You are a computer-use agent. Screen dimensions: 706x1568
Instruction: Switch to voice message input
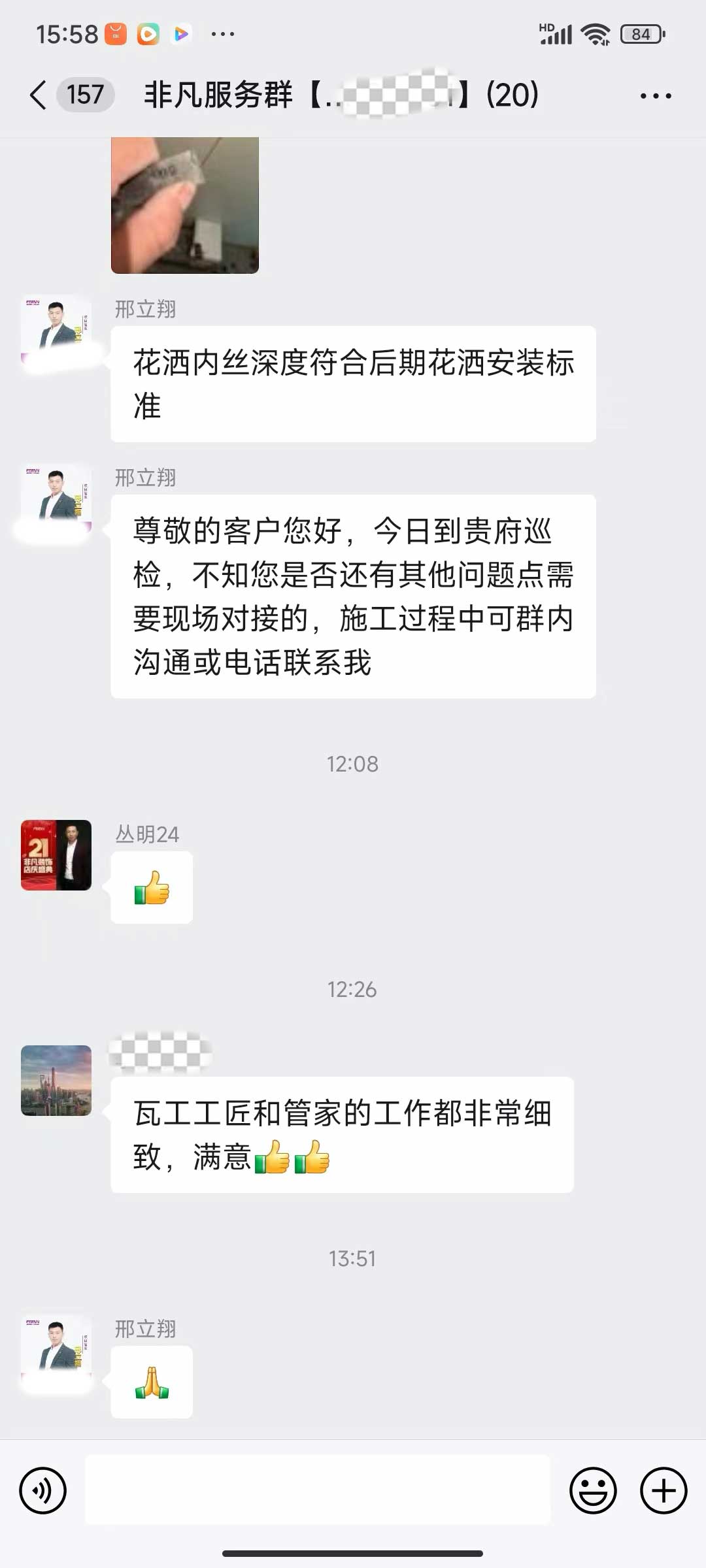pyautogui.click(x=43, y=1490)
